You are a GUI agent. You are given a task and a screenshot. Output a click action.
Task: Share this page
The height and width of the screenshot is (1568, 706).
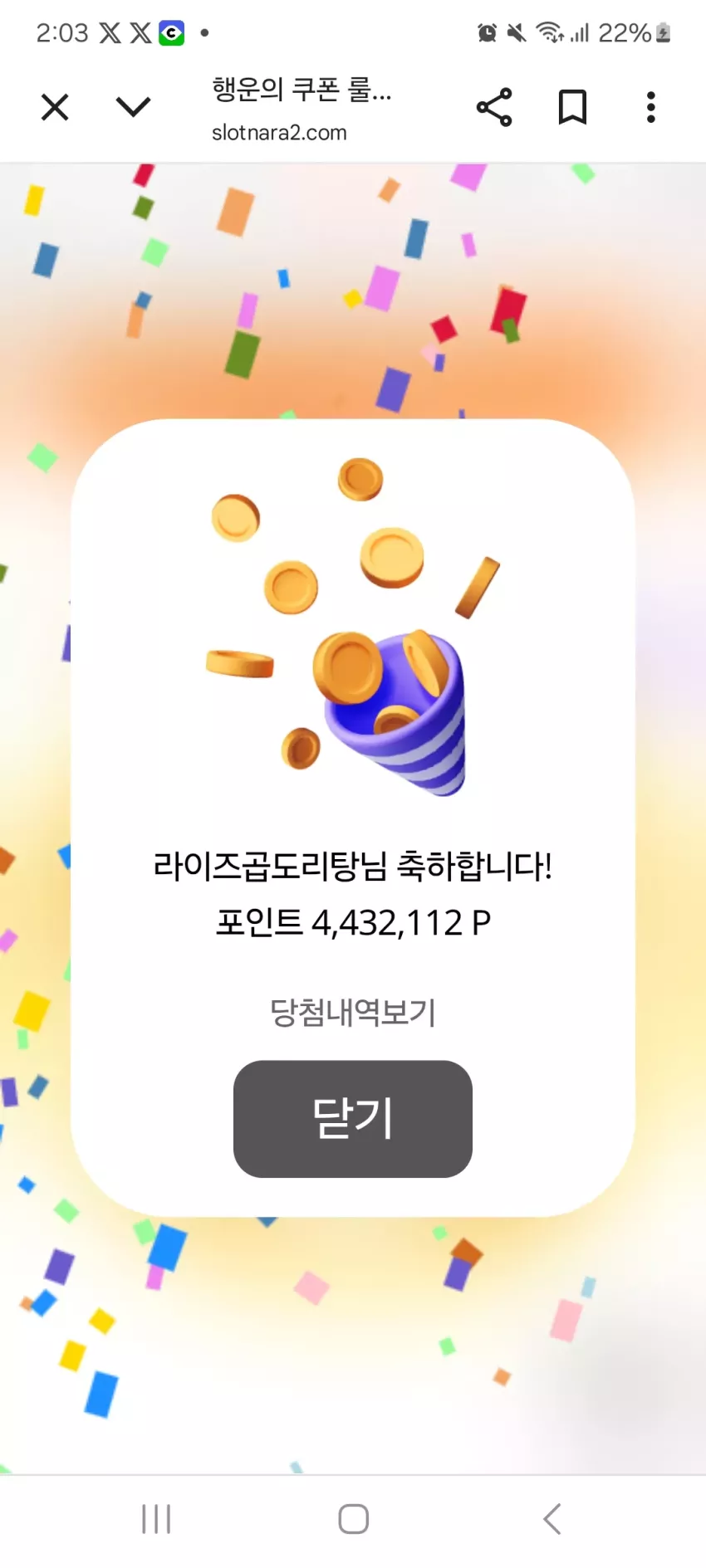click(494, 107)
